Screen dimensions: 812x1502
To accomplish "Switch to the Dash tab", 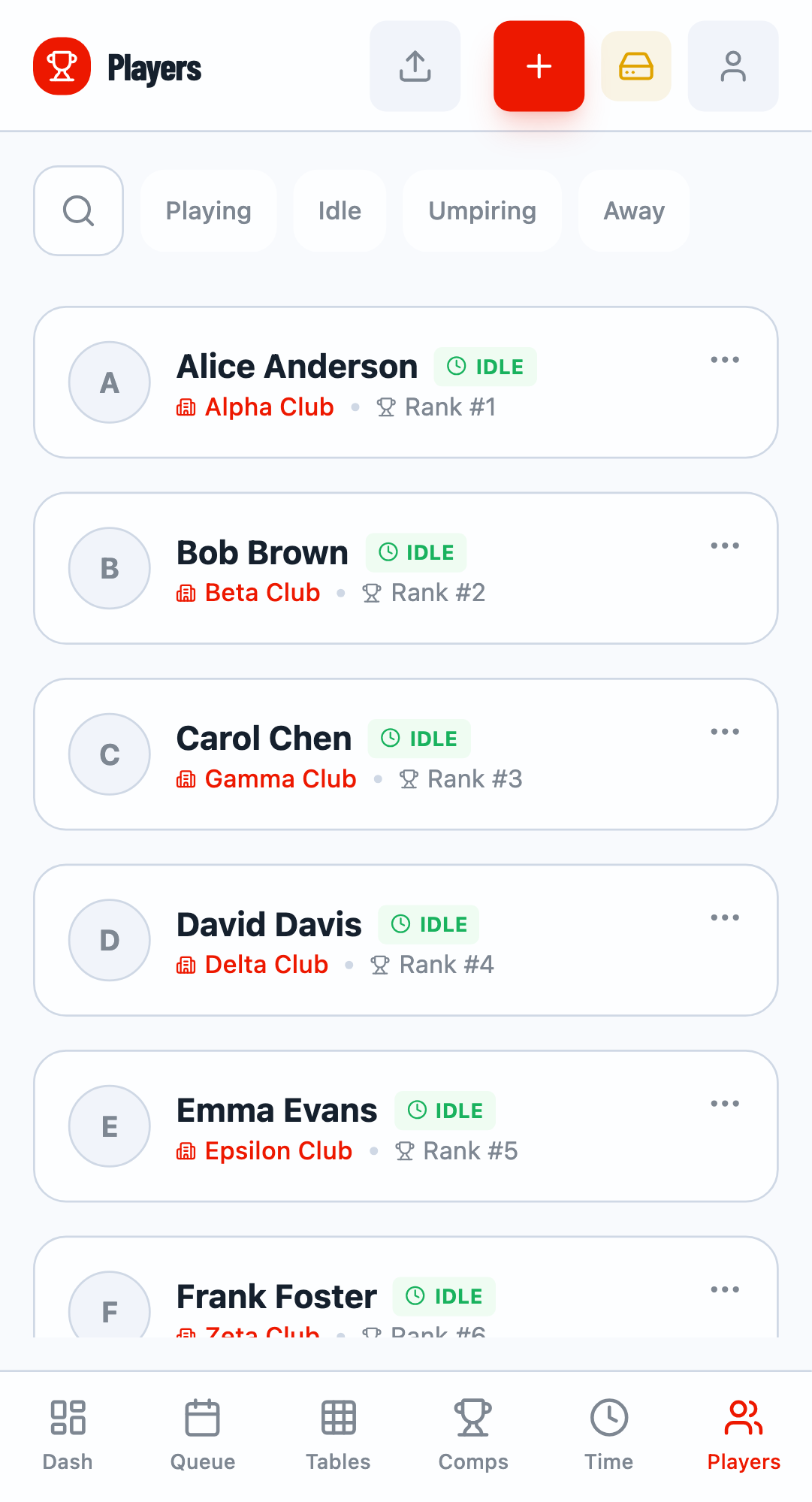I will tap(68, 1434).
